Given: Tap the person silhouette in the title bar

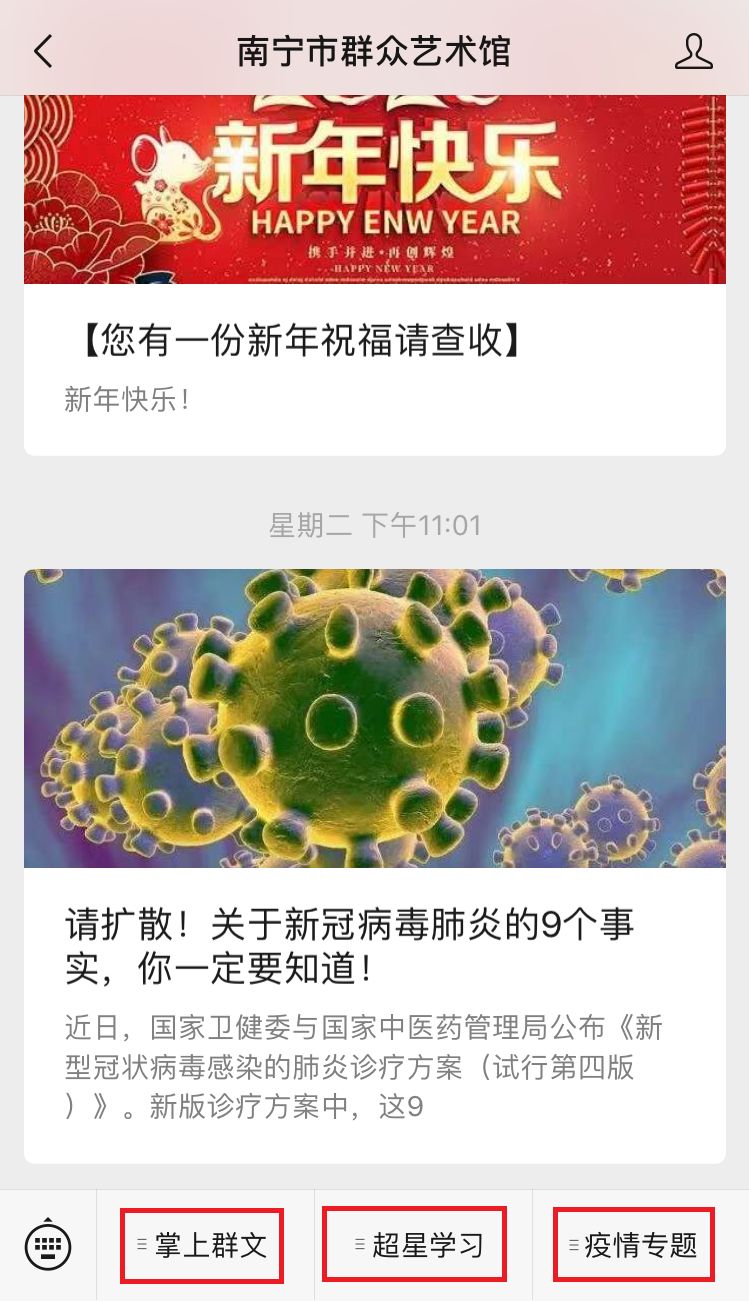Looking at the screenshot, I should tap(694, 49).
